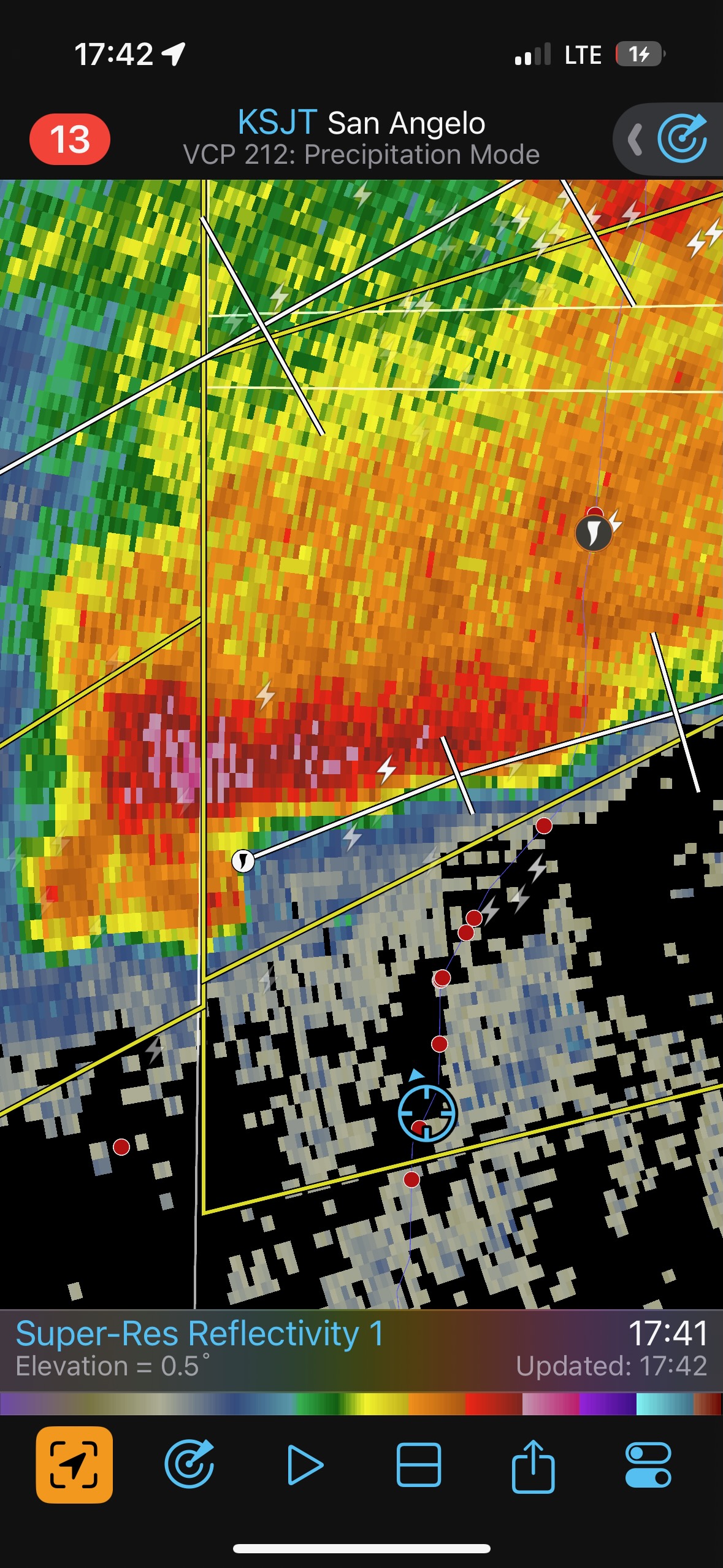Open the settings toggles menu
This screenshot has height=1568, width=723.
point(648,1464)
